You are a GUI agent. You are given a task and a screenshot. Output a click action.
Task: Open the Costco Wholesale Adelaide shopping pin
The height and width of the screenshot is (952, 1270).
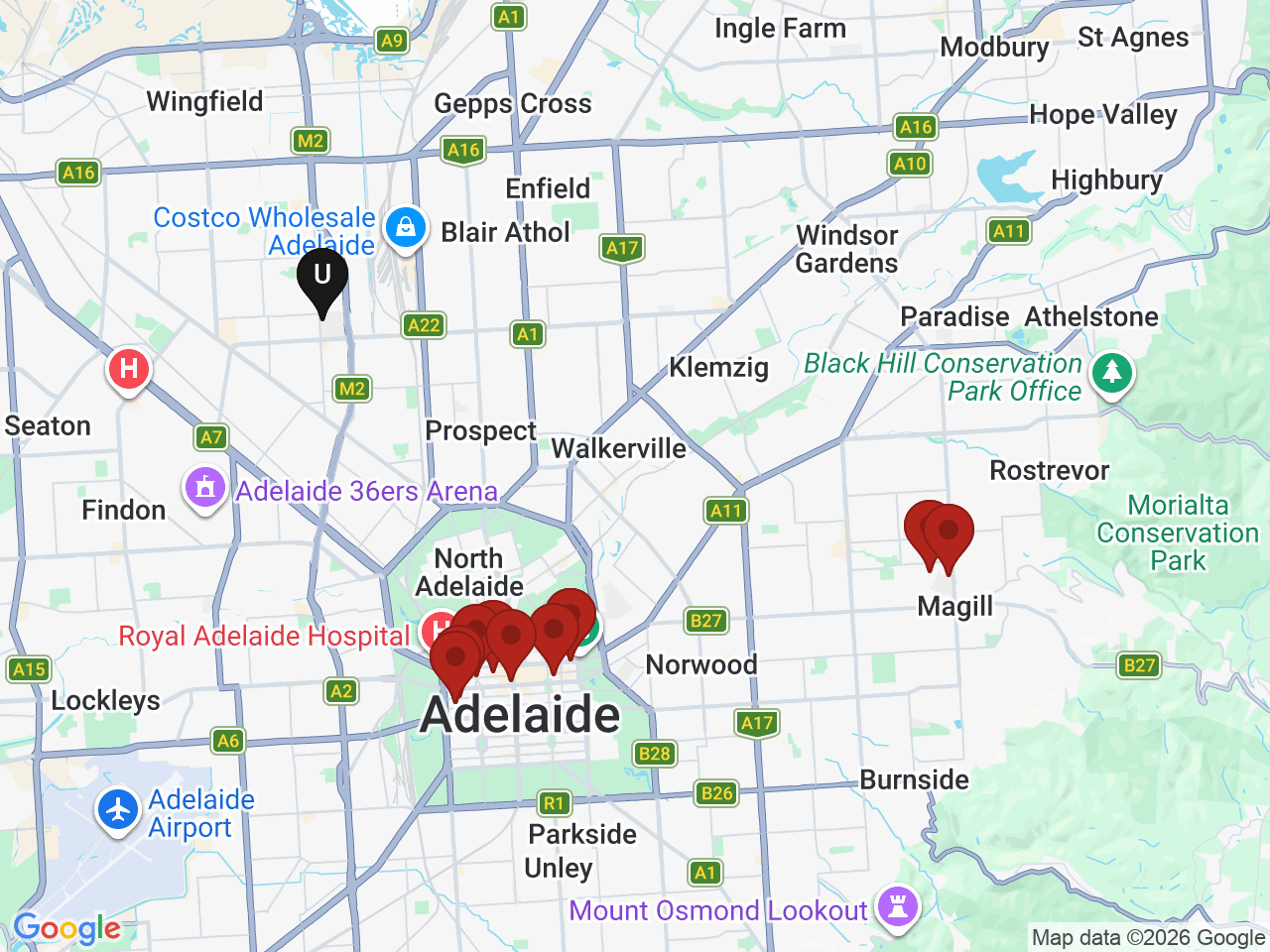(406, 230)
